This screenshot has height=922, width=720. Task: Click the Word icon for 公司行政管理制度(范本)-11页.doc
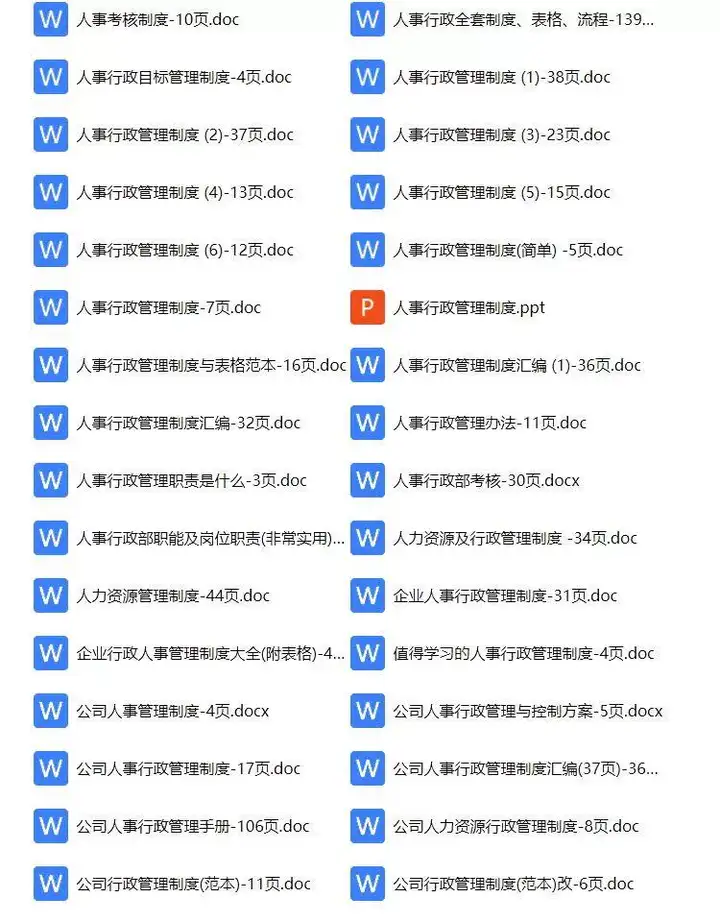pos(50,884)
